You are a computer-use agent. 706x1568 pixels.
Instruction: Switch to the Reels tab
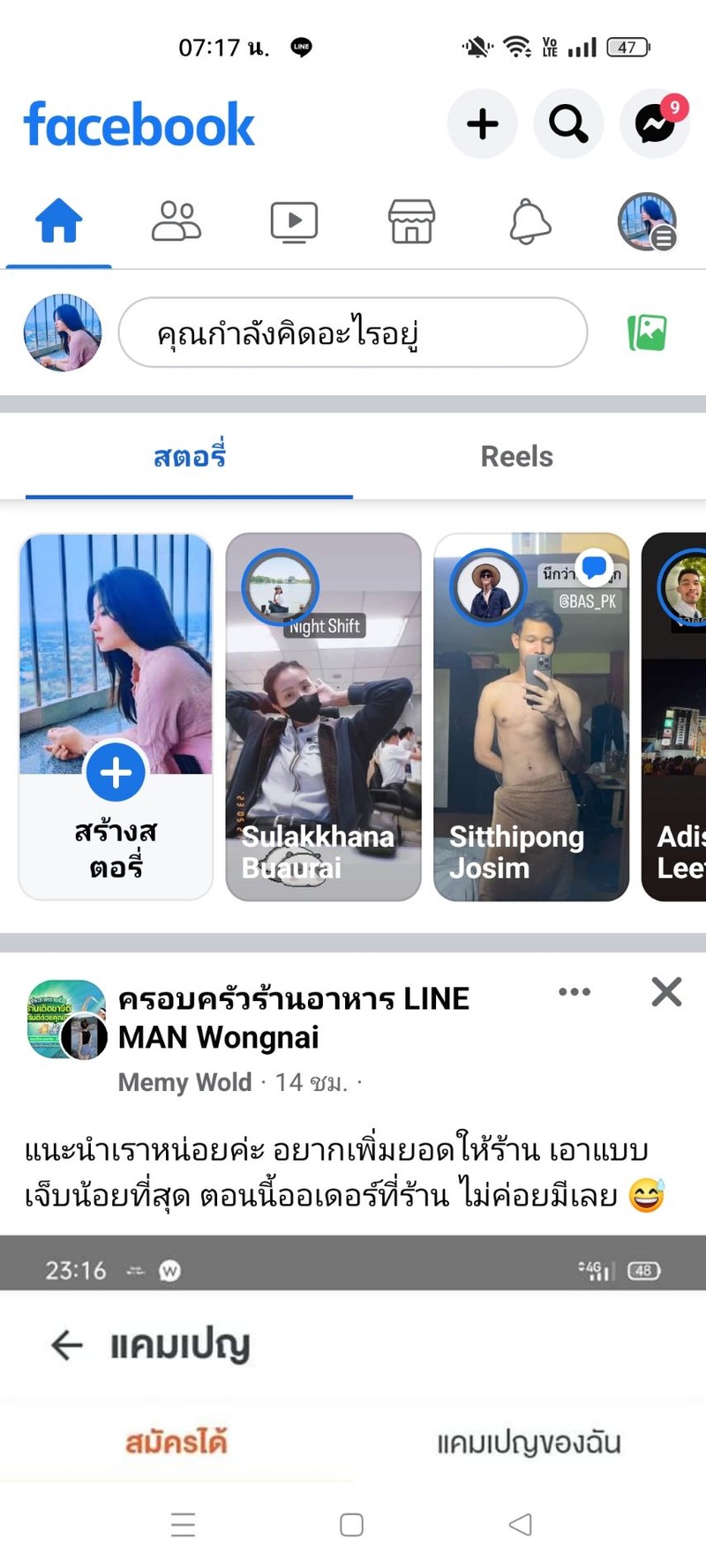pos(516,457)
